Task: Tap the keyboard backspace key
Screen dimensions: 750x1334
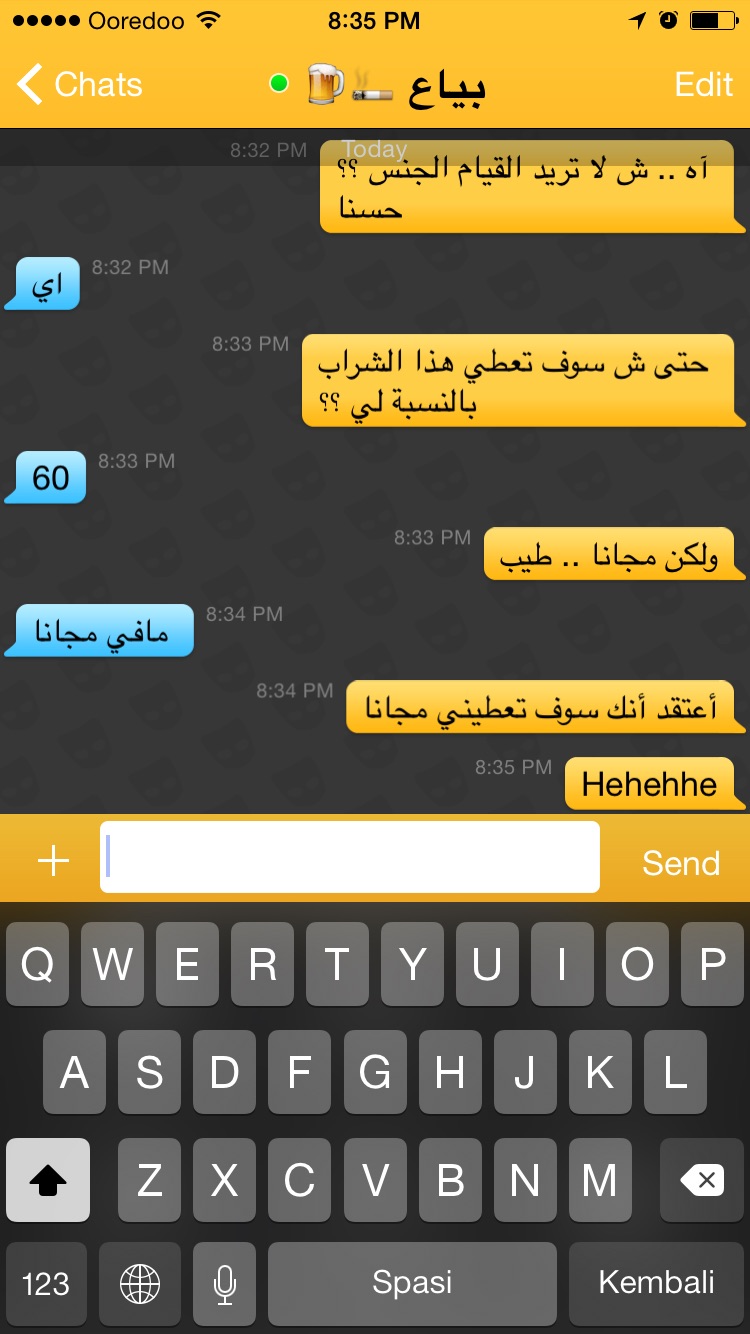Action: (702, 1180)
